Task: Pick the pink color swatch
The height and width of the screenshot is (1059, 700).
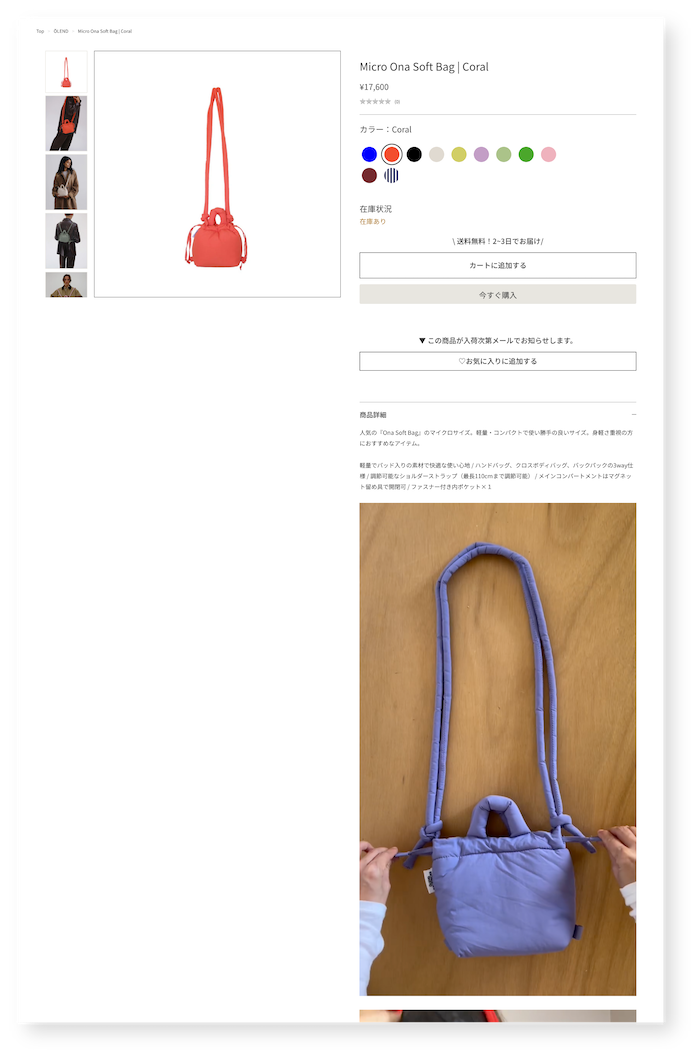Action: click(x=548, y=154)
